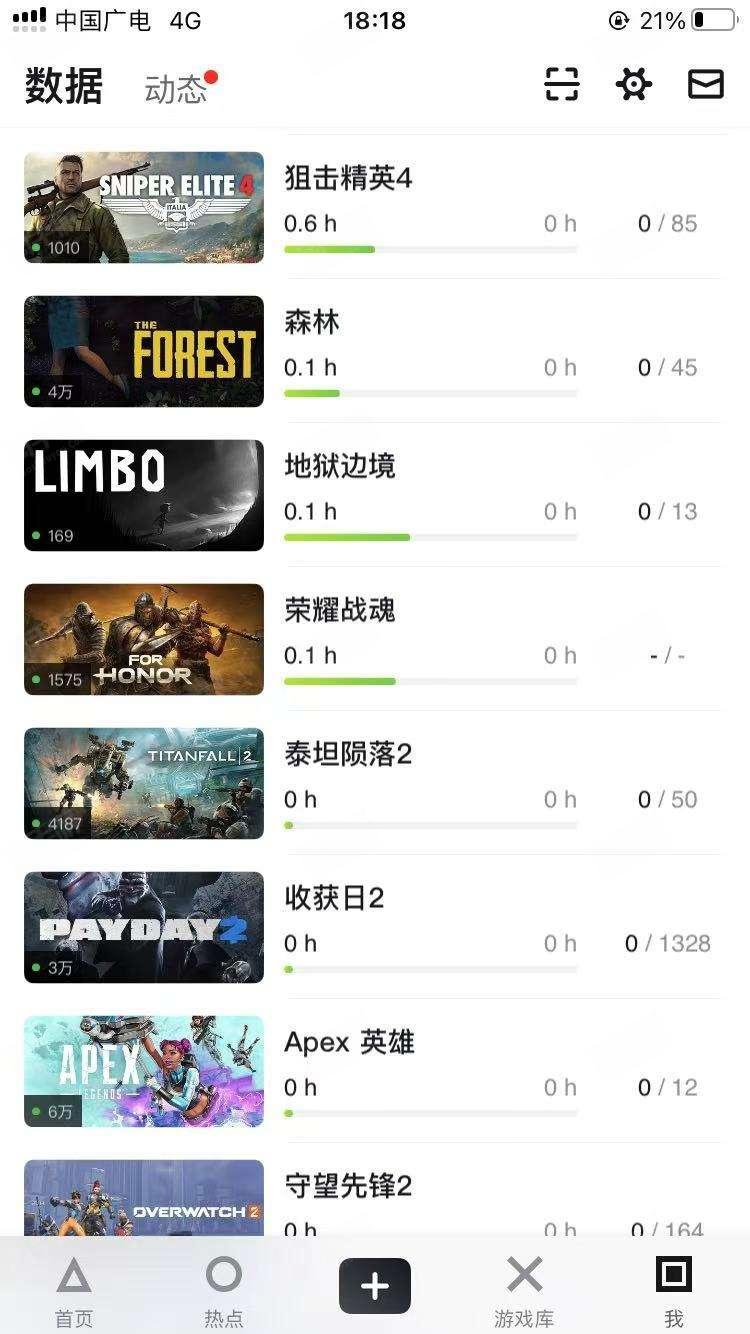Switch to the 动态 tab

[x=176, y=89]
